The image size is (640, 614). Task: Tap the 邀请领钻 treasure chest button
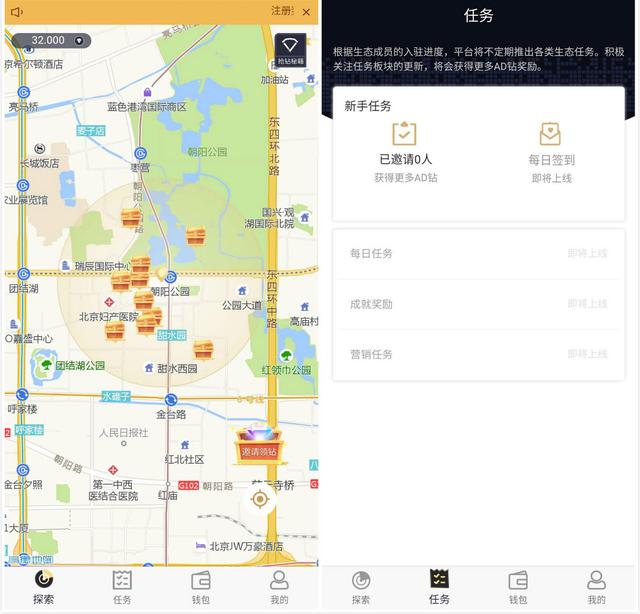(x=258, y=445)
